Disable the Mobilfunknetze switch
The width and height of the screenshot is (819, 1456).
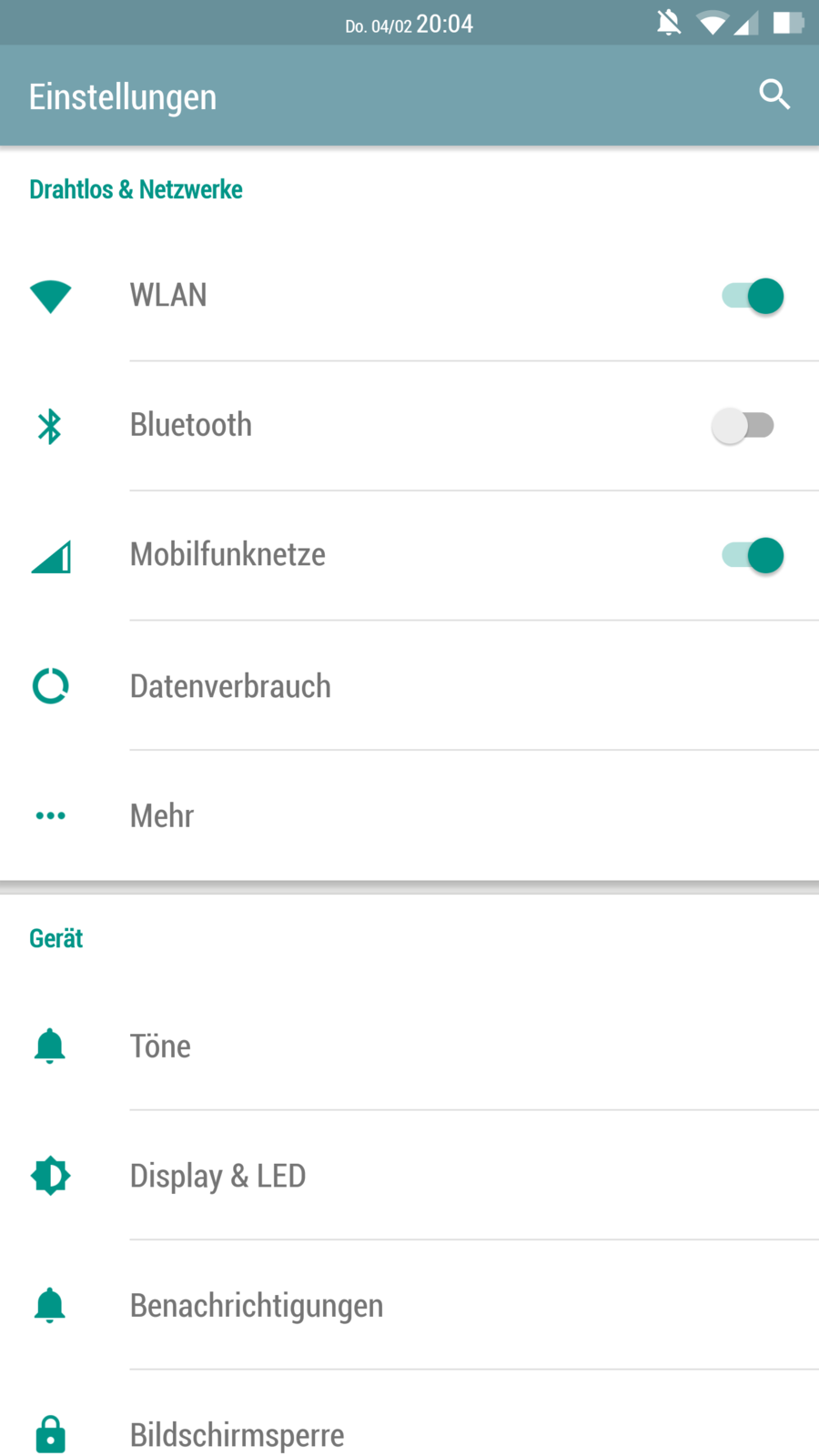(x=753, y=555)
